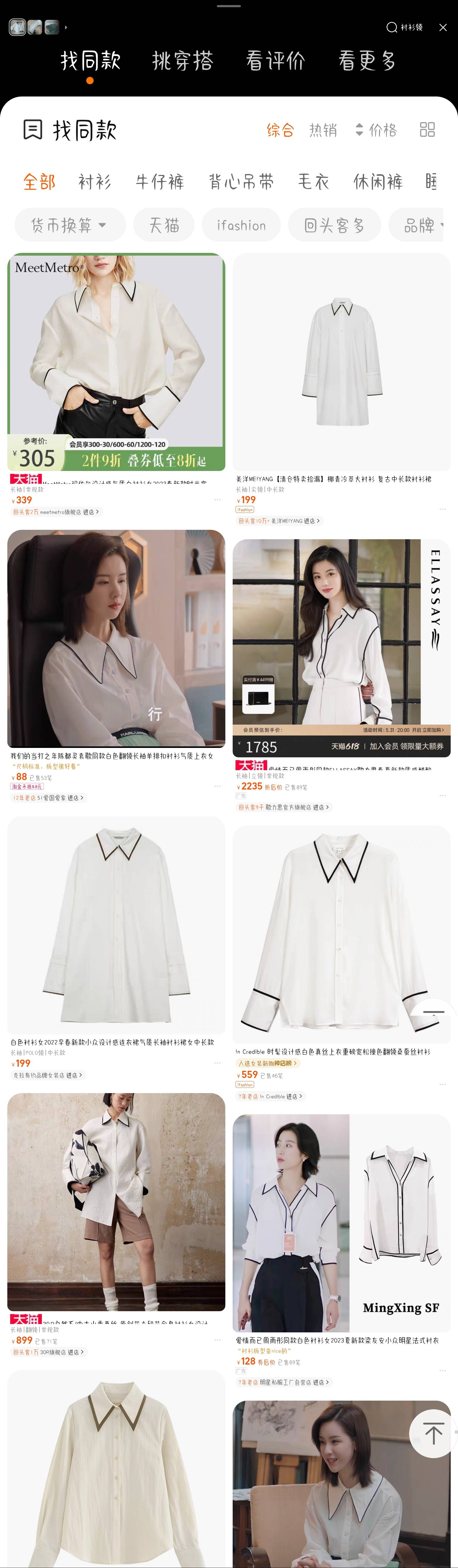Open the MeetMetro shirt priced 339
The image size is (458, 1568).
coord(116,362)
